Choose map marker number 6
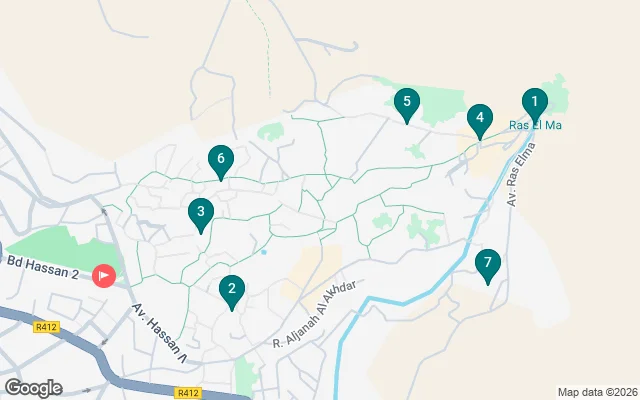Screen dimensions: 640x400 point(220,159)
